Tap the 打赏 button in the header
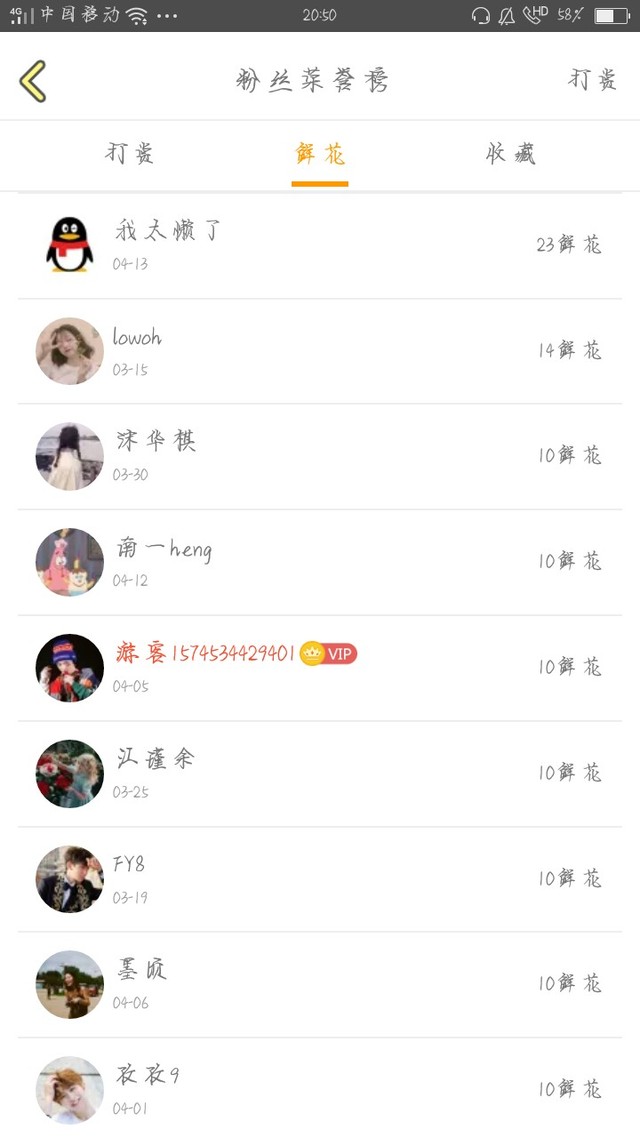The width and height of the screenshot is (640, 1138). [x=593, y=80]
